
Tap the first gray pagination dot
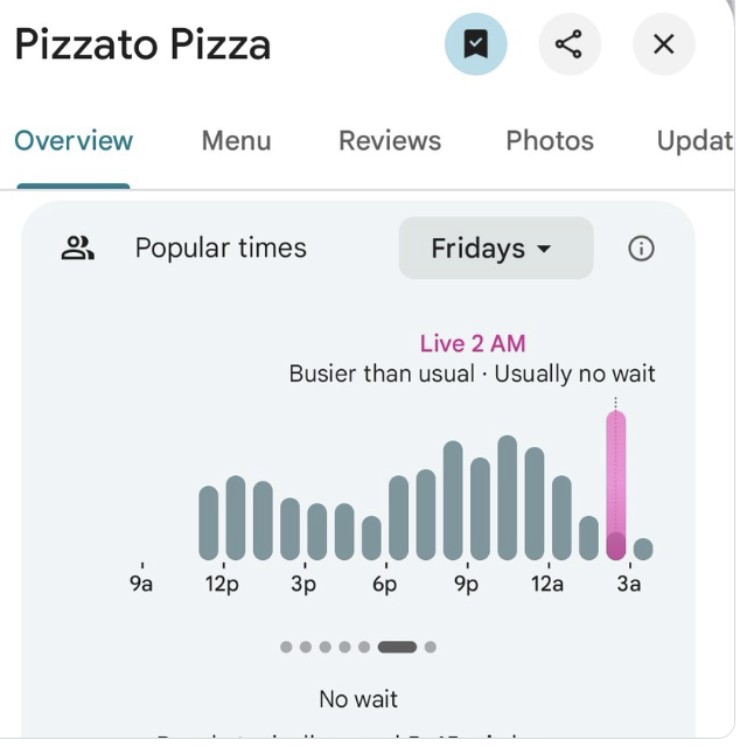(285, 645)
